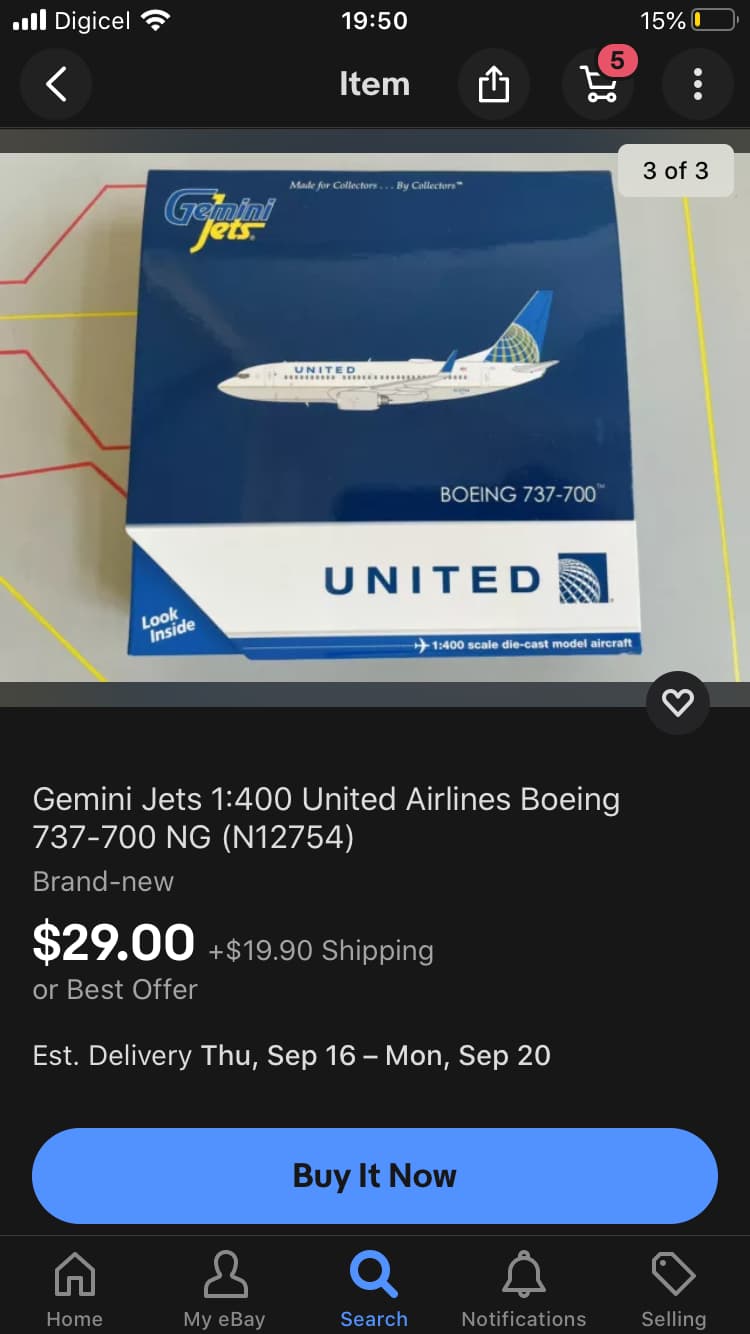Tap the Buy It Now button
The width and height of the screenshot is (750, 1334).
(375, 1176)
